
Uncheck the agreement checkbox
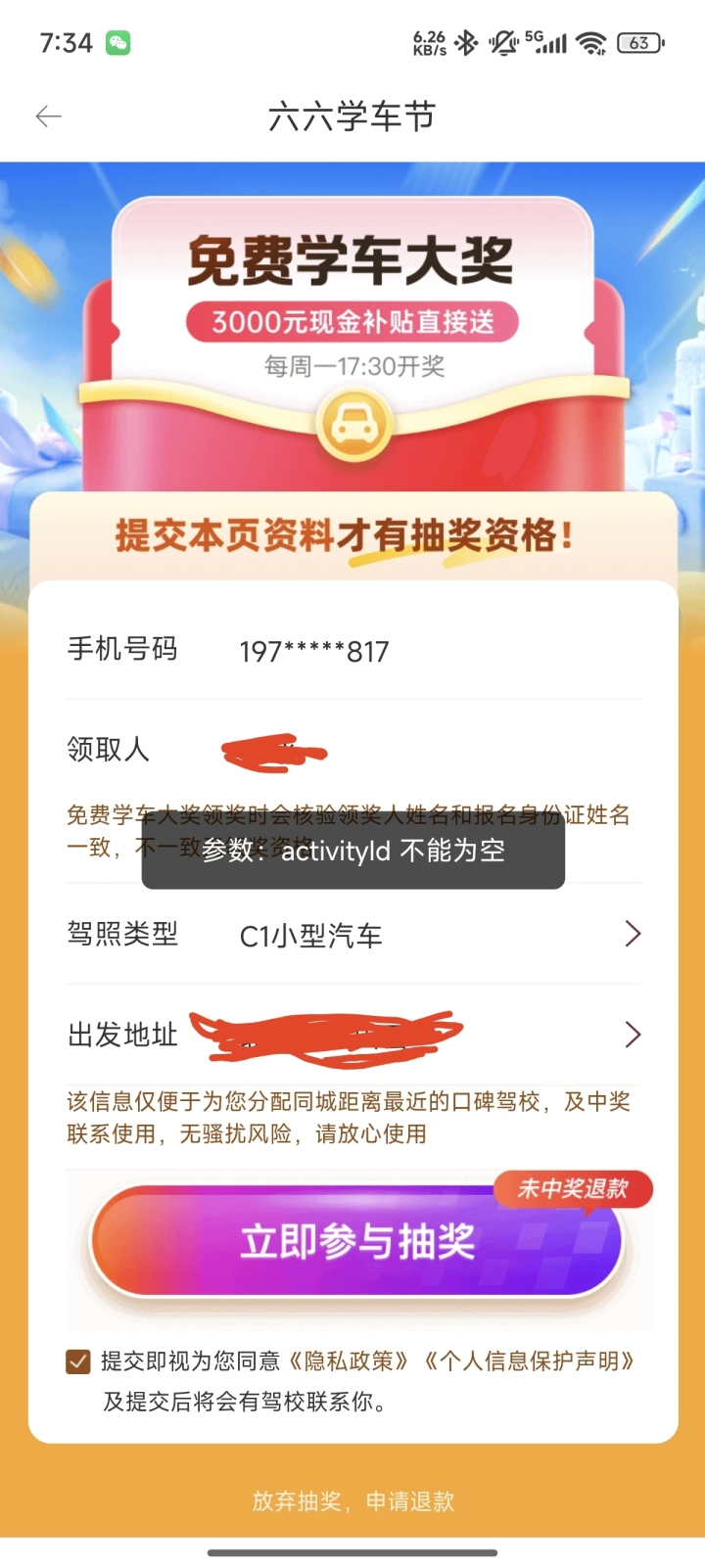(x=78, y=1361)
